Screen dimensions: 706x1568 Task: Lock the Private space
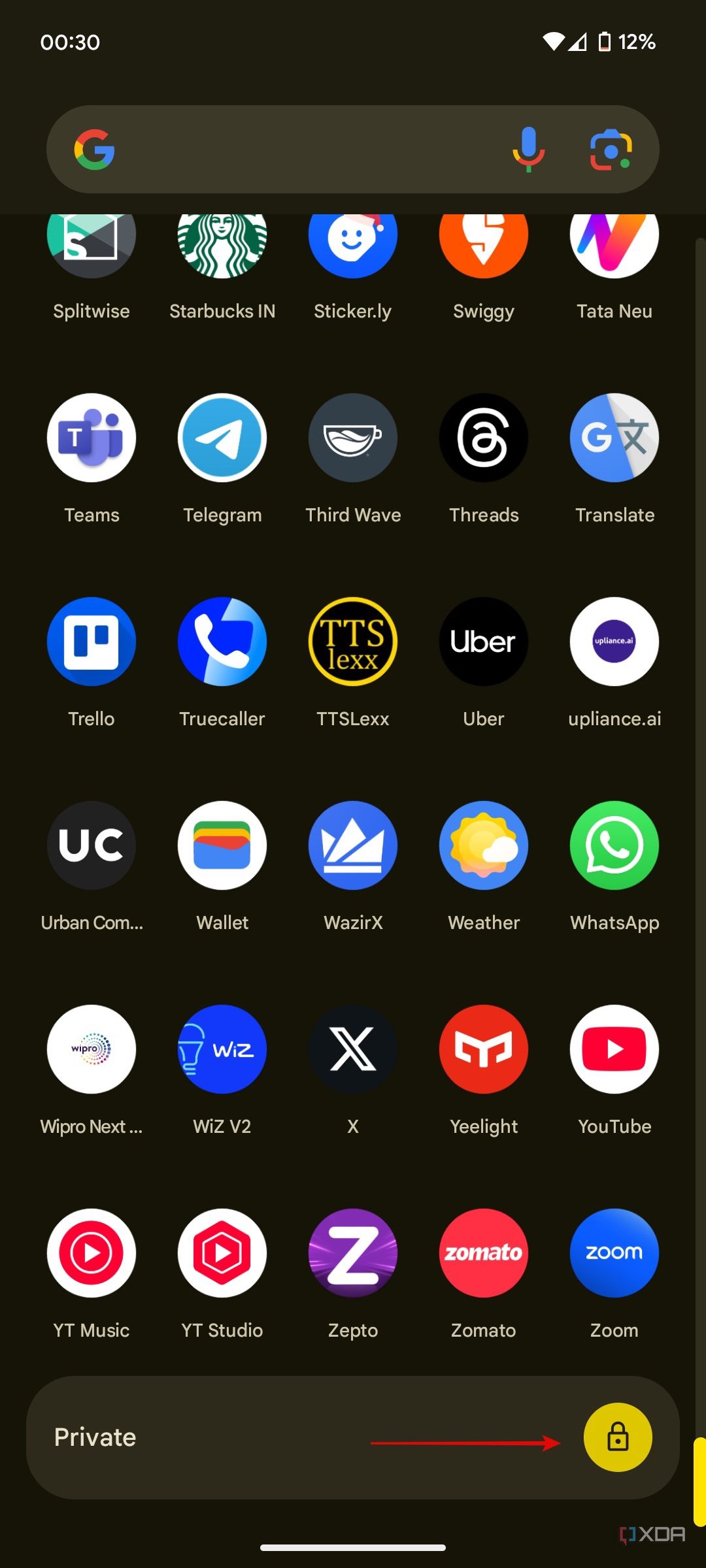coord(617,1437)
